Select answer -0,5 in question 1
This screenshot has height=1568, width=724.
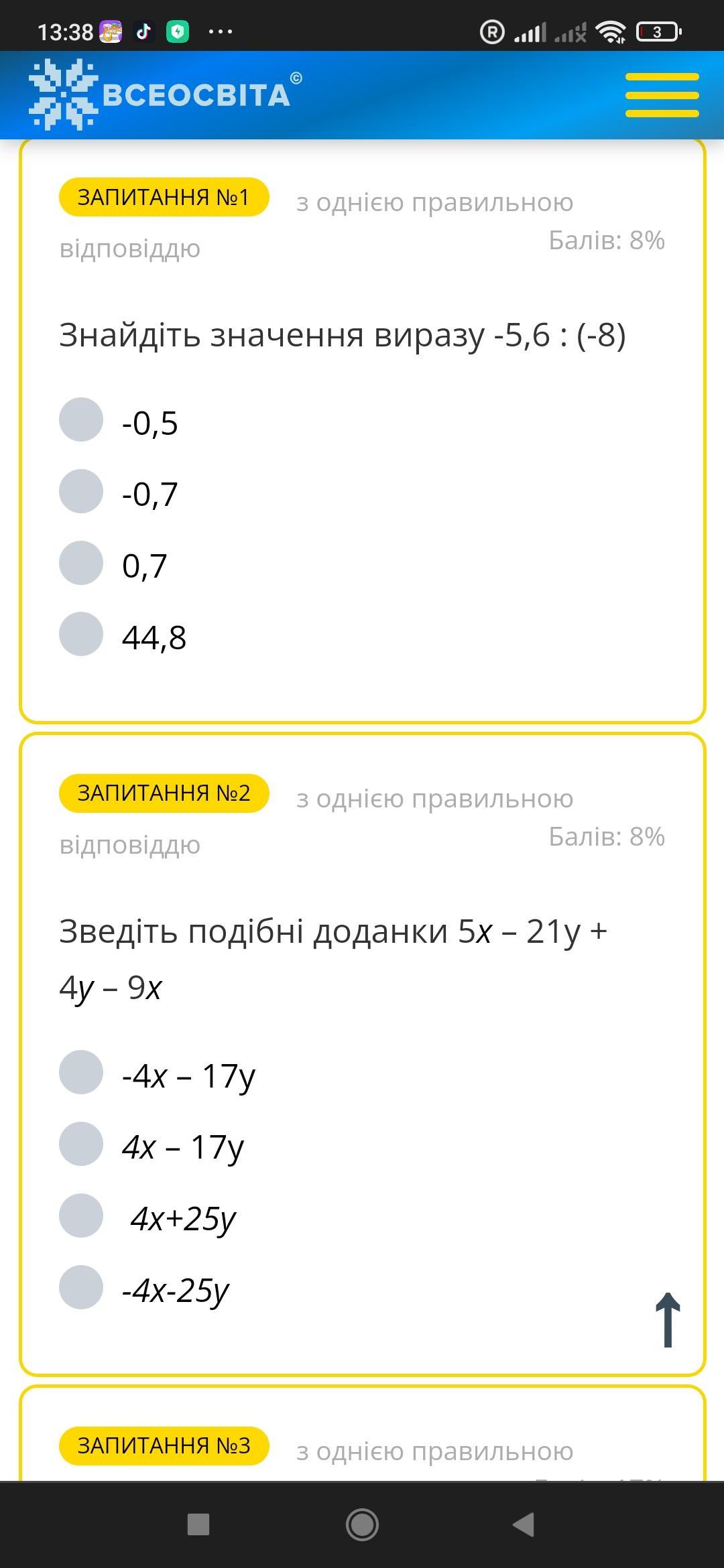[x=81, y=420]
